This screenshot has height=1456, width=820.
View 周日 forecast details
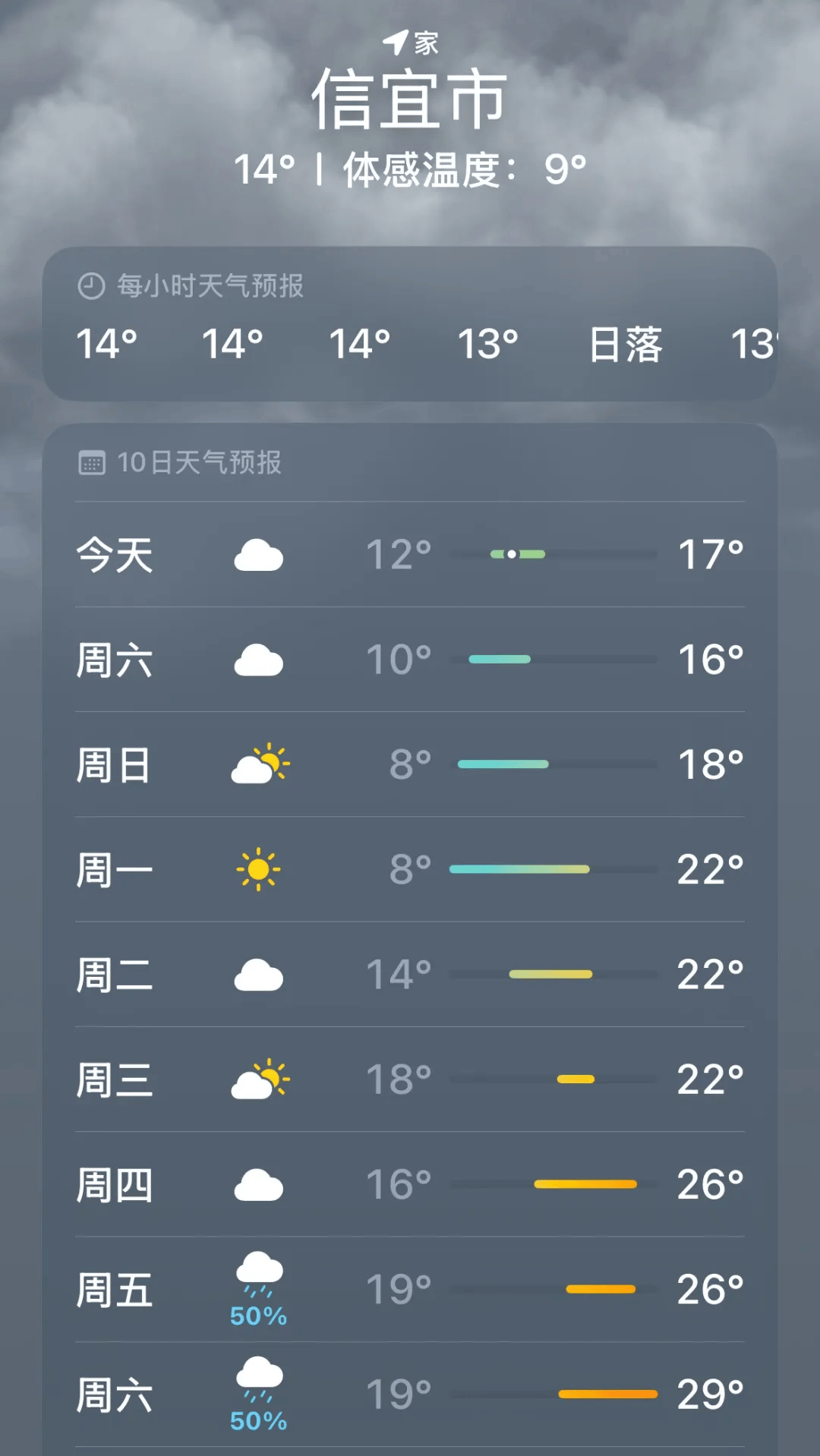pos(410,764)
